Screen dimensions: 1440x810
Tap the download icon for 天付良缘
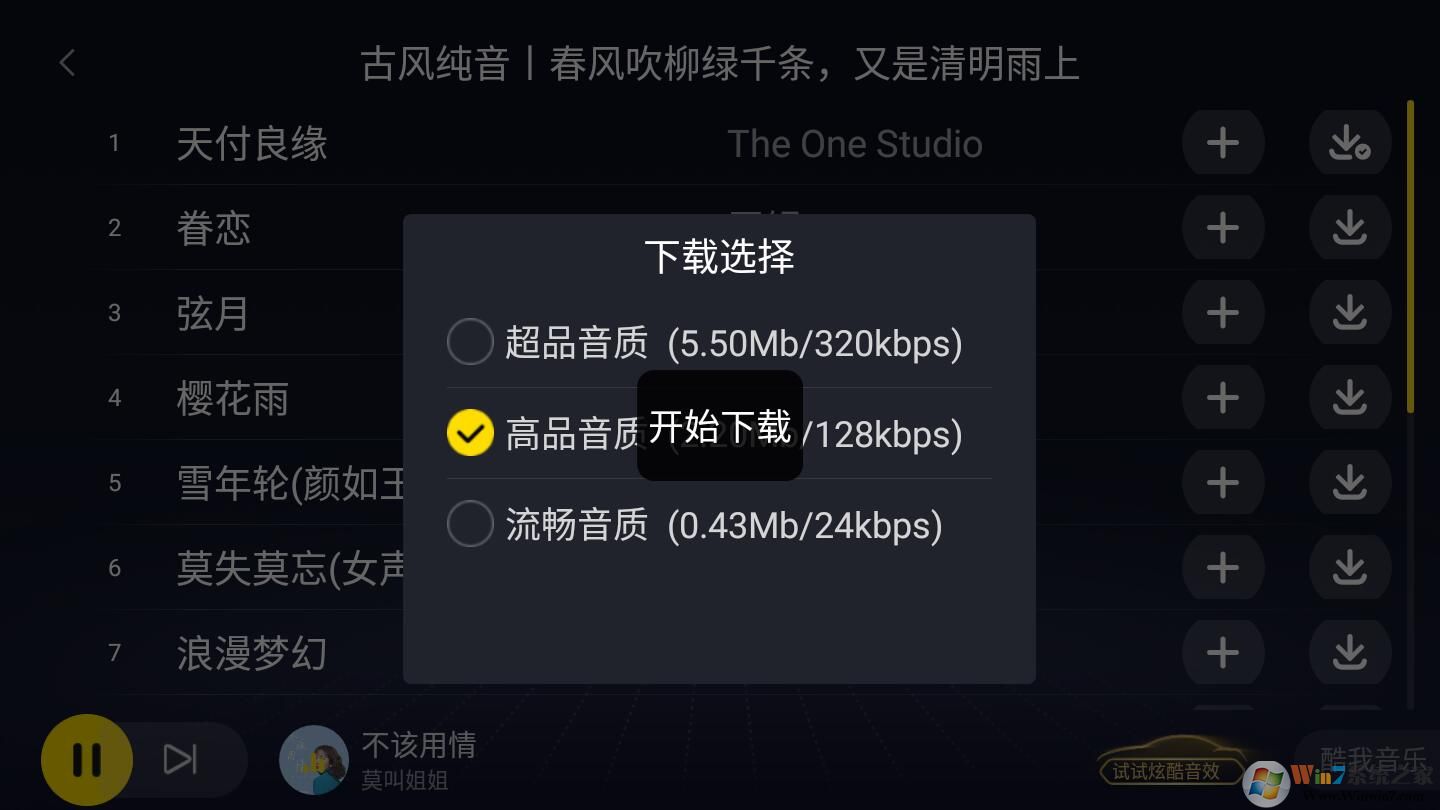[x=1349, y=144]
